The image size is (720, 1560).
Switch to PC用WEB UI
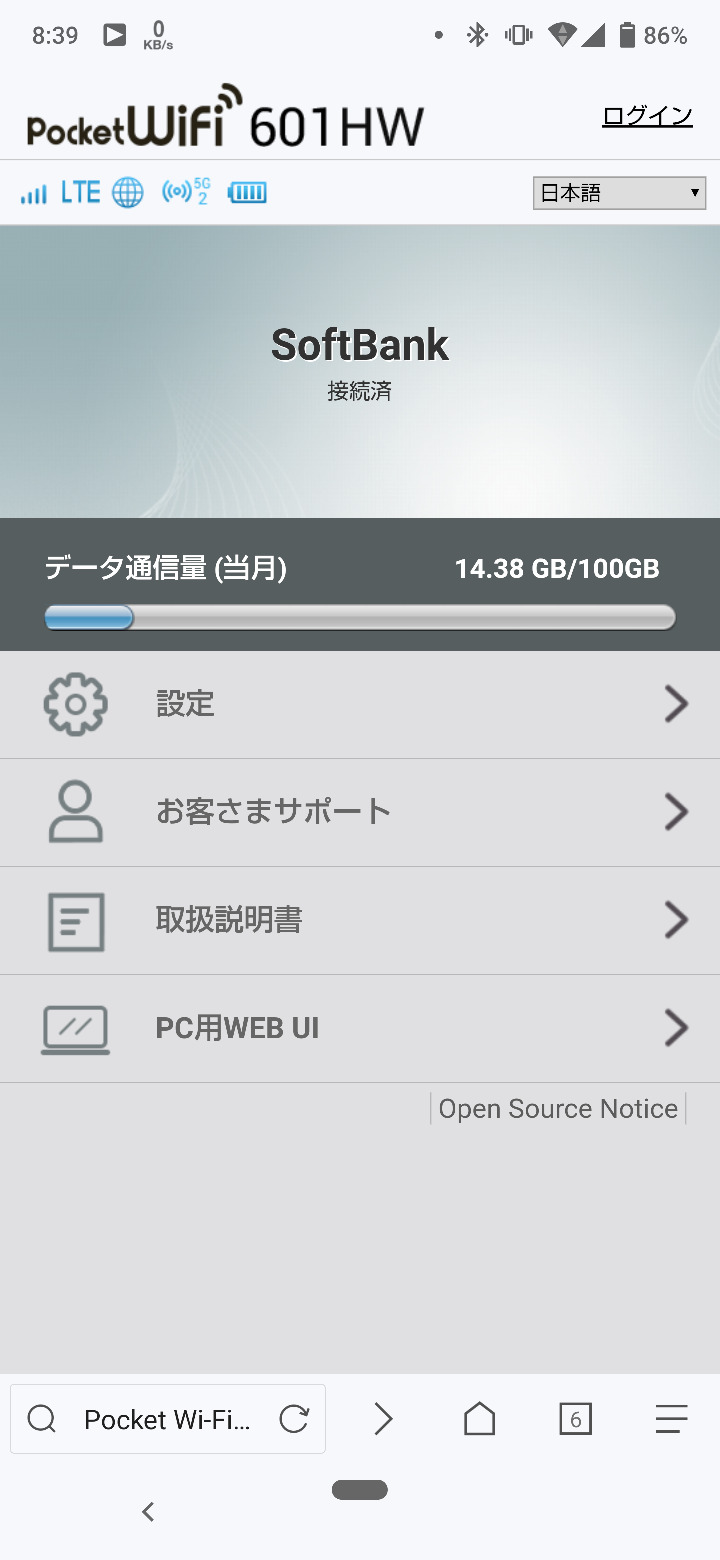click(x=360, y=1029)
